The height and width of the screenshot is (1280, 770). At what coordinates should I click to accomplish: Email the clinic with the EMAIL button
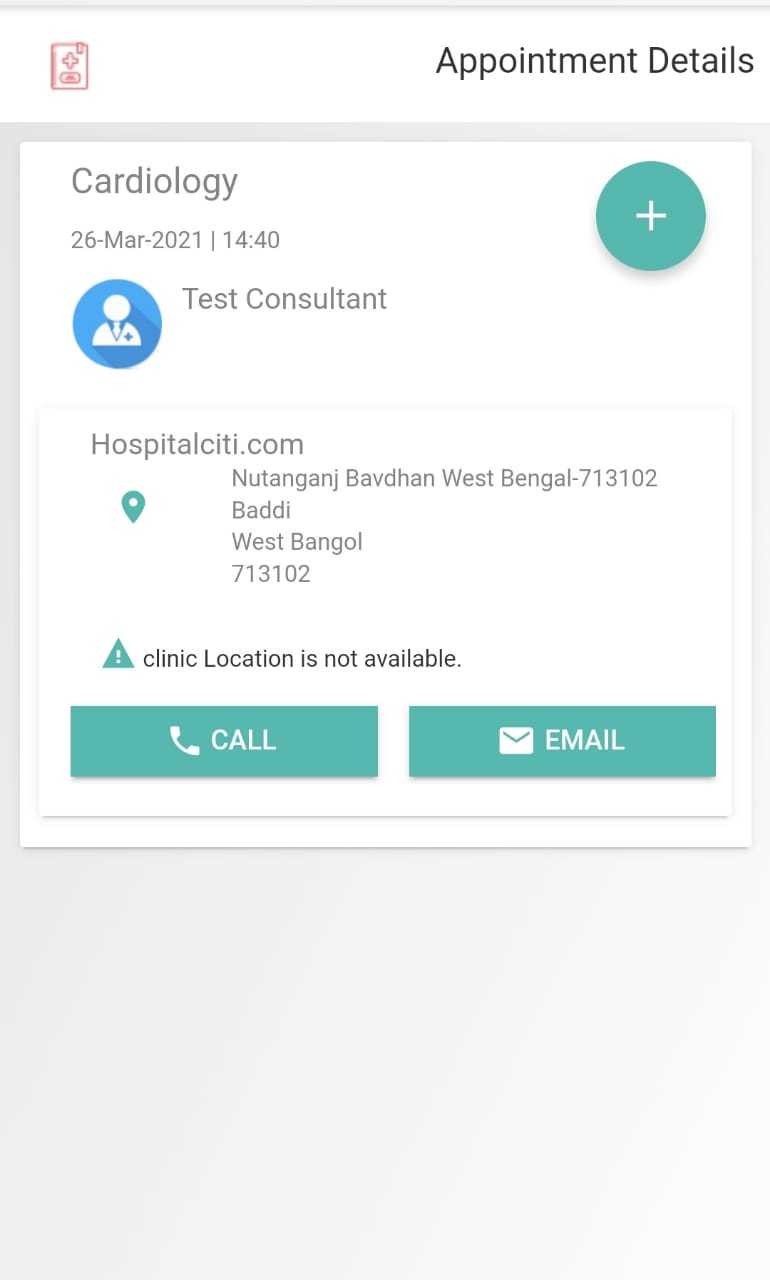(x=562, y=741)
